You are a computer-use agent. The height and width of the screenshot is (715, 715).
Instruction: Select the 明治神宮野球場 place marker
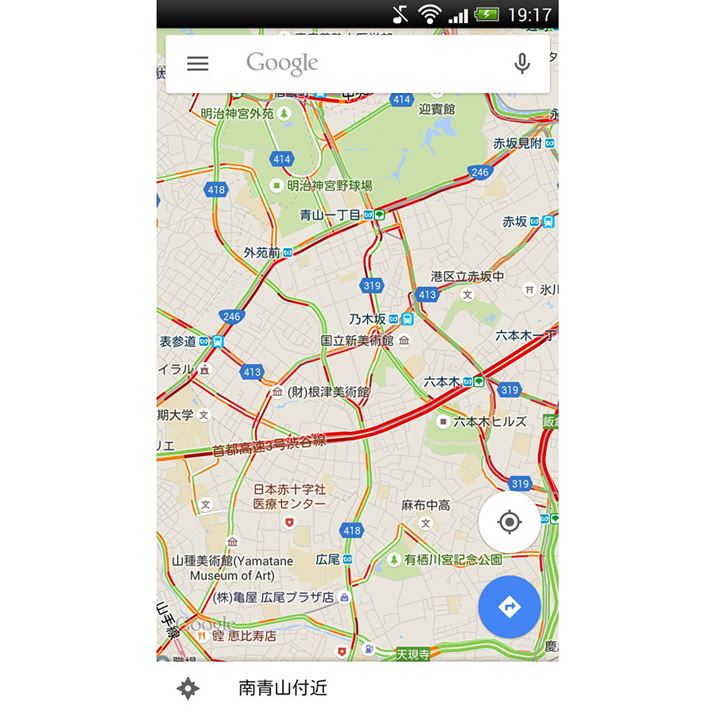277,185
